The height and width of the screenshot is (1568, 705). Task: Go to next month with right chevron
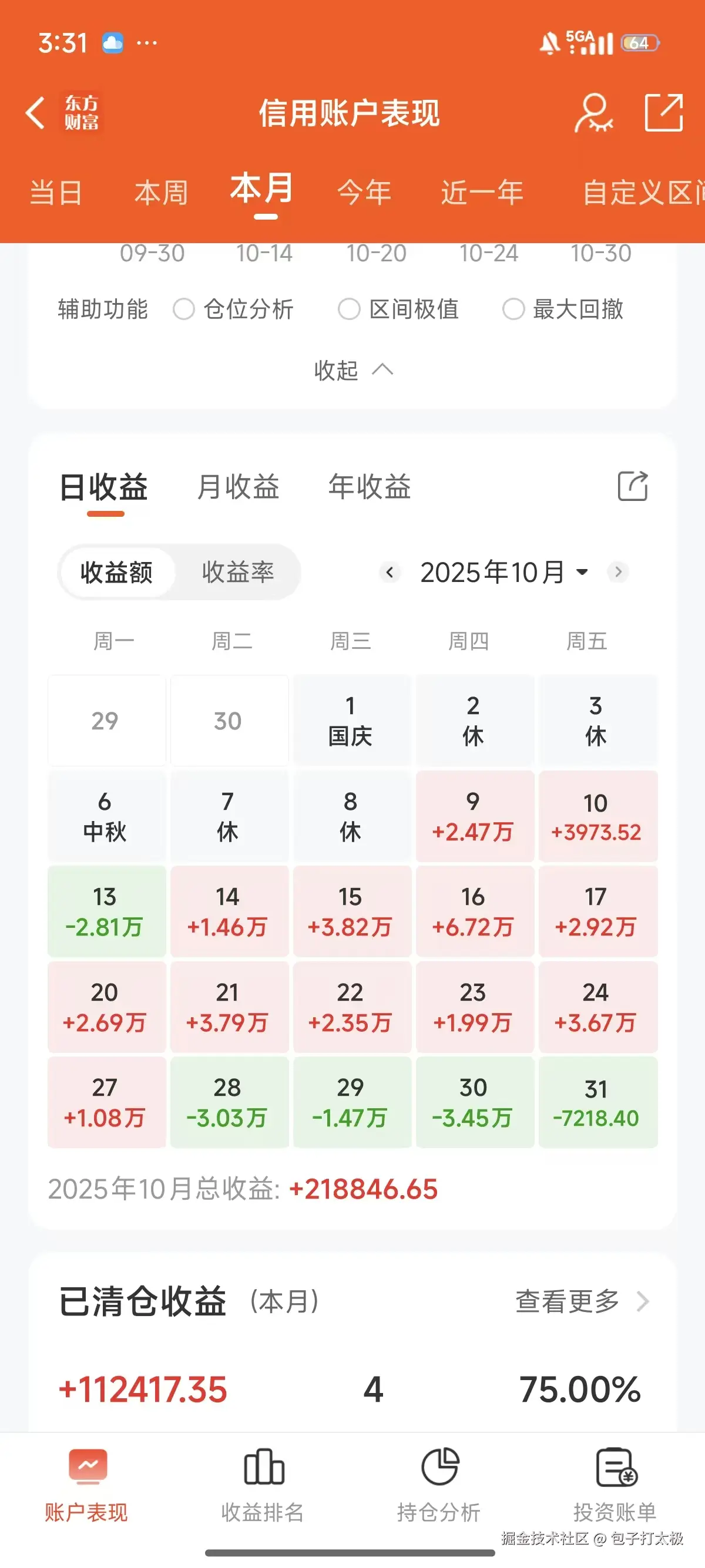click(618, 572)
